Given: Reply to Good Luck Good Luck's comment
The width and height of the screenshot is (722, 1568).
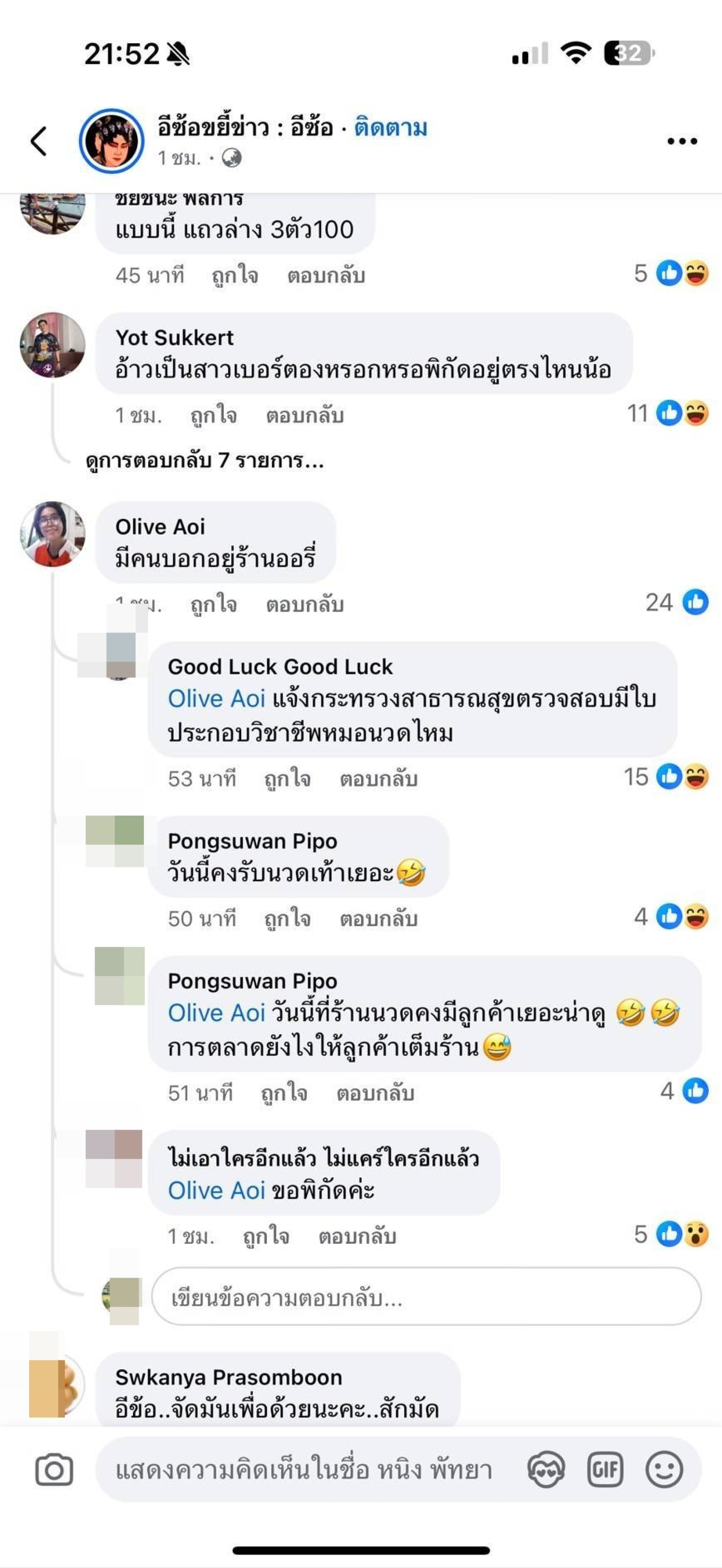Looking at the screenshot, I should [378, 779].
